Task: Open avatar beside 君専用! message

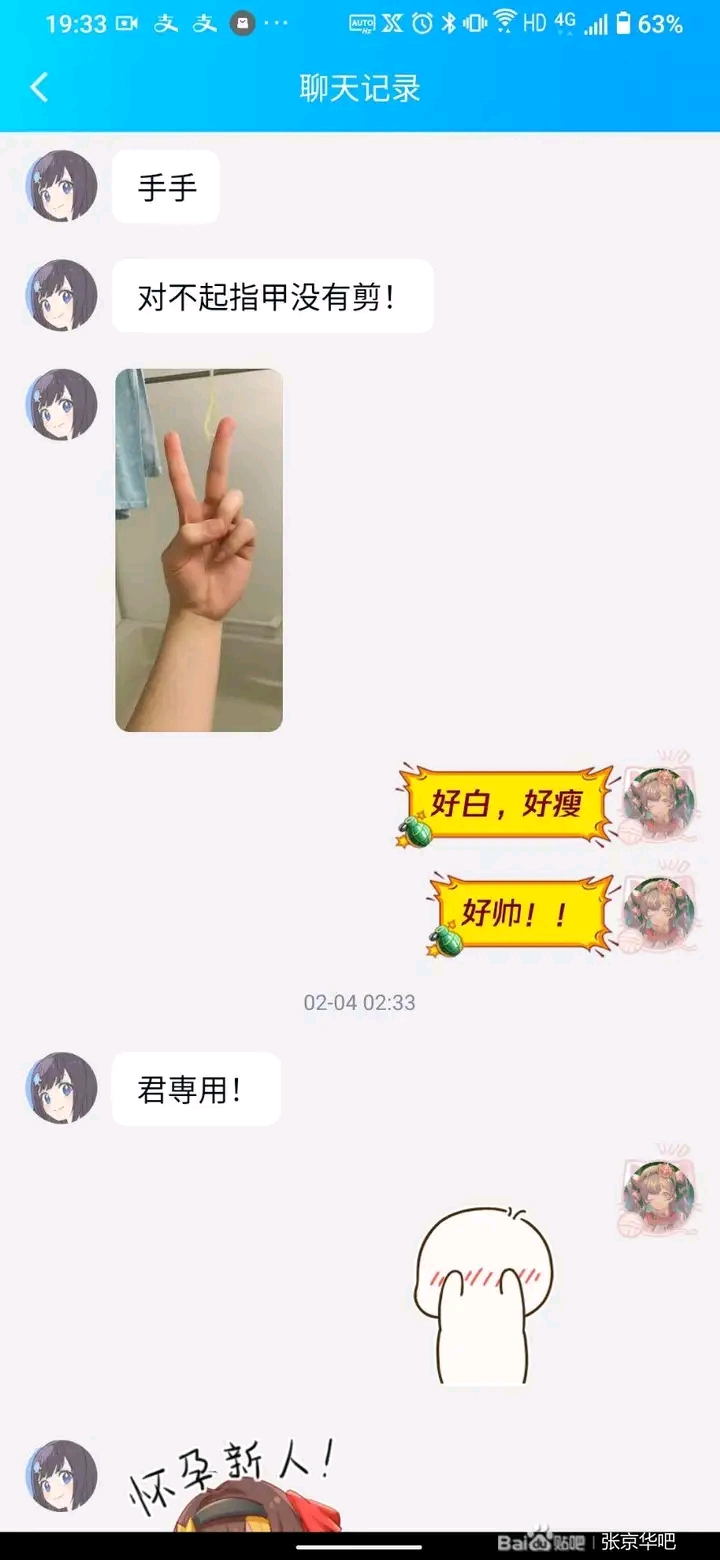Action: coord(61,1088)
